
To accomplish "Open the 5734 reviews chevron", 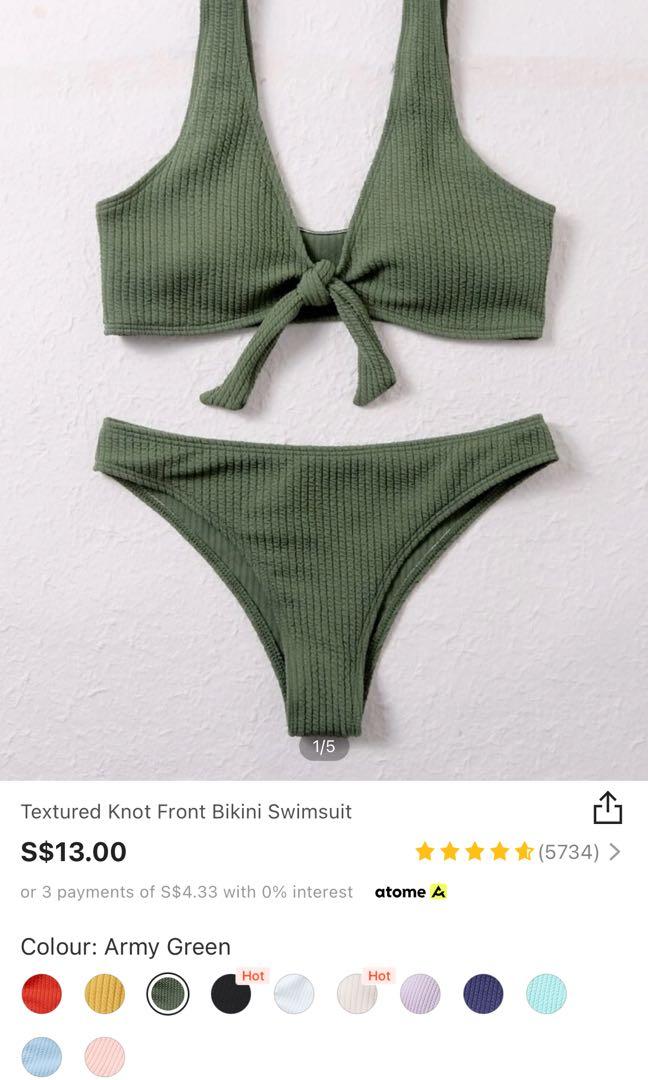I will point(615,852).
